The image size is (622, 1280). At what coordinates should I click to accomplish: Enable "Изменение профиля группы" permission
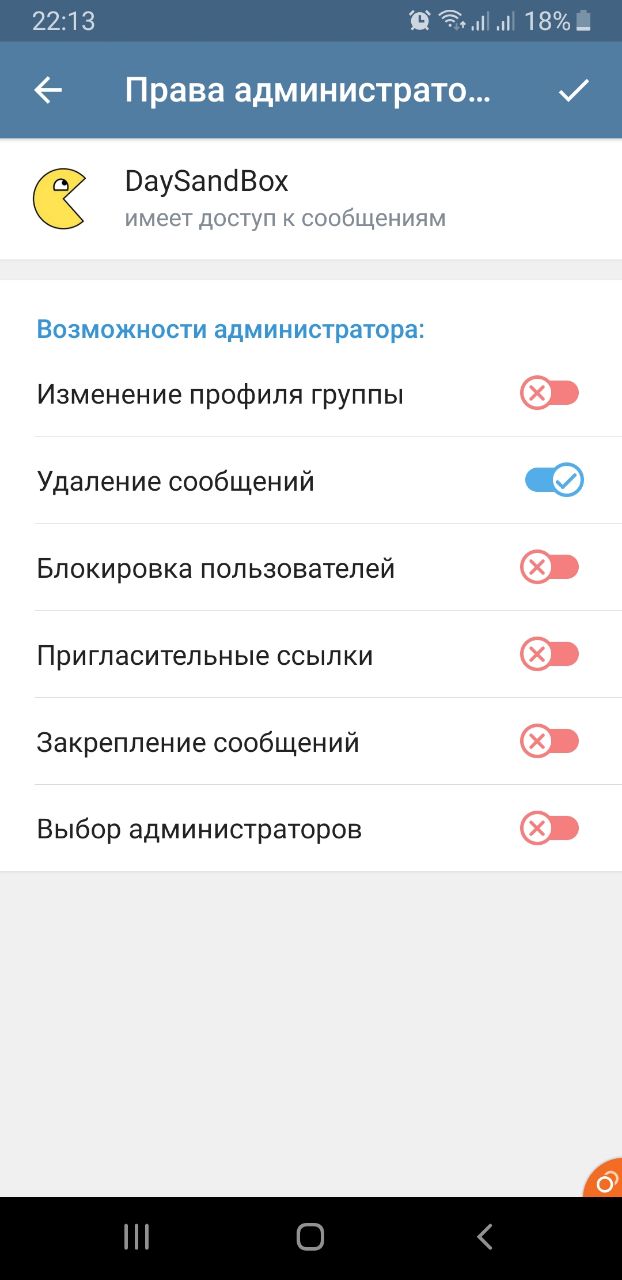click(x=550, y=394)
